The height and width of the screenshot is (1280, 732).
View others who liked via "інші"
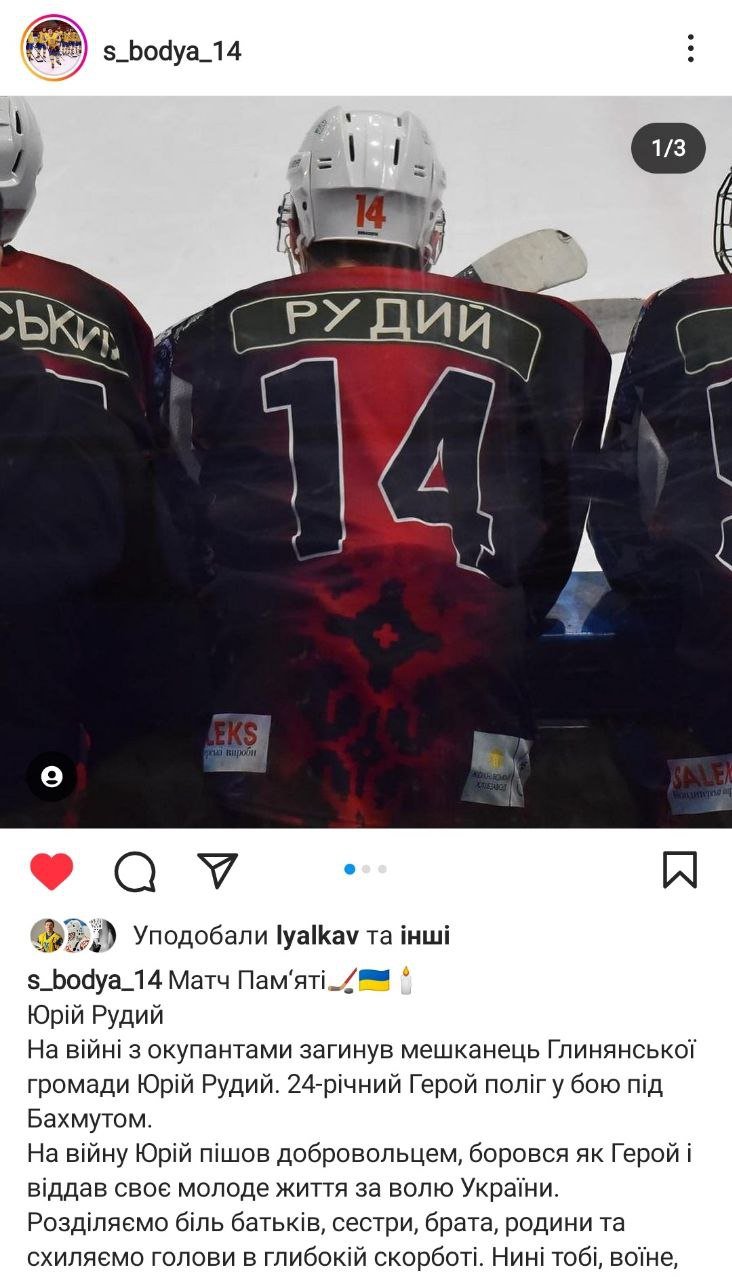[425, 935]
